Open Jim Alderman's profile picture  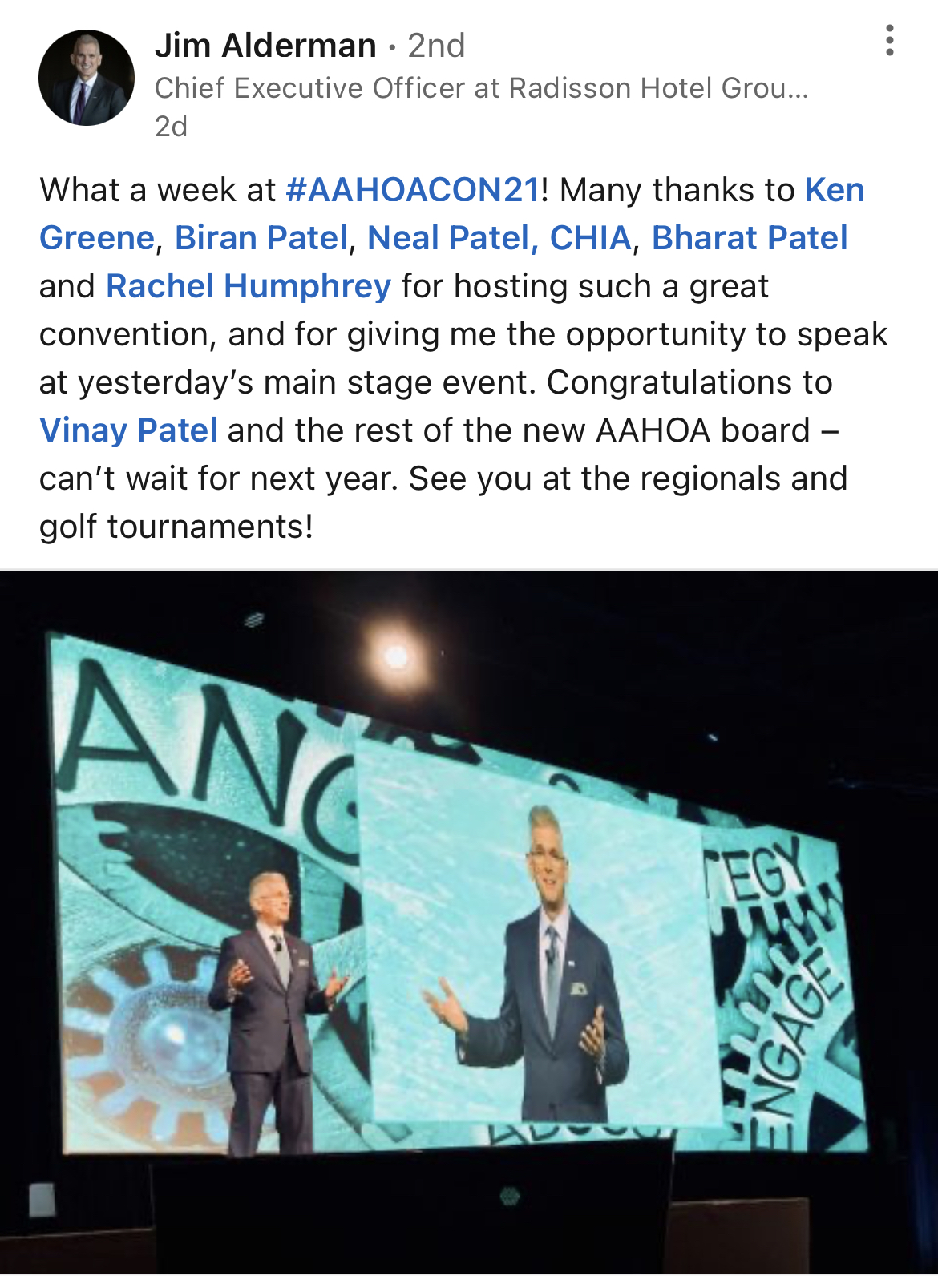point(87,78)
